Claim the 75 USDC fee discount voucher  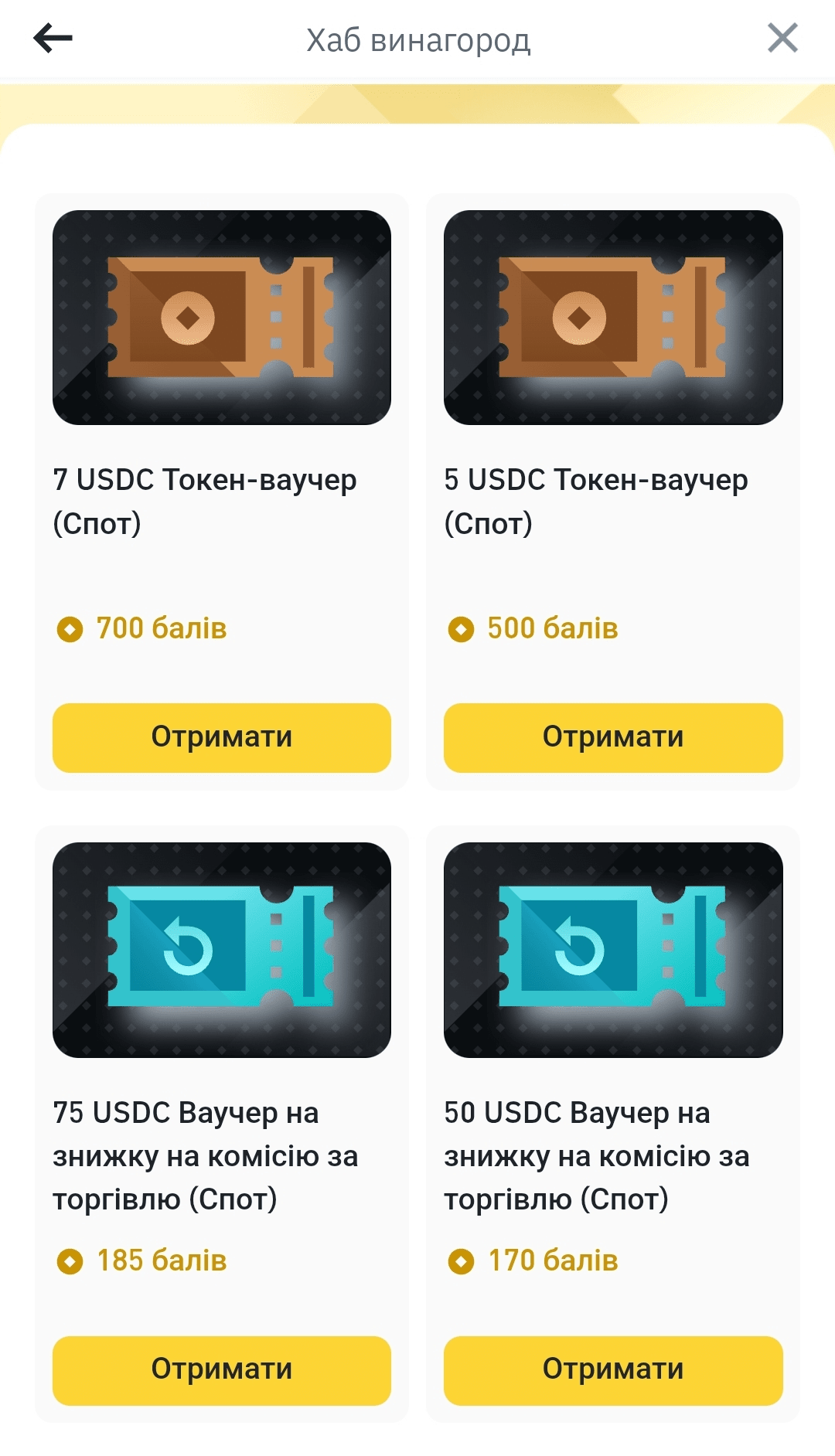tap(221, 1369)
